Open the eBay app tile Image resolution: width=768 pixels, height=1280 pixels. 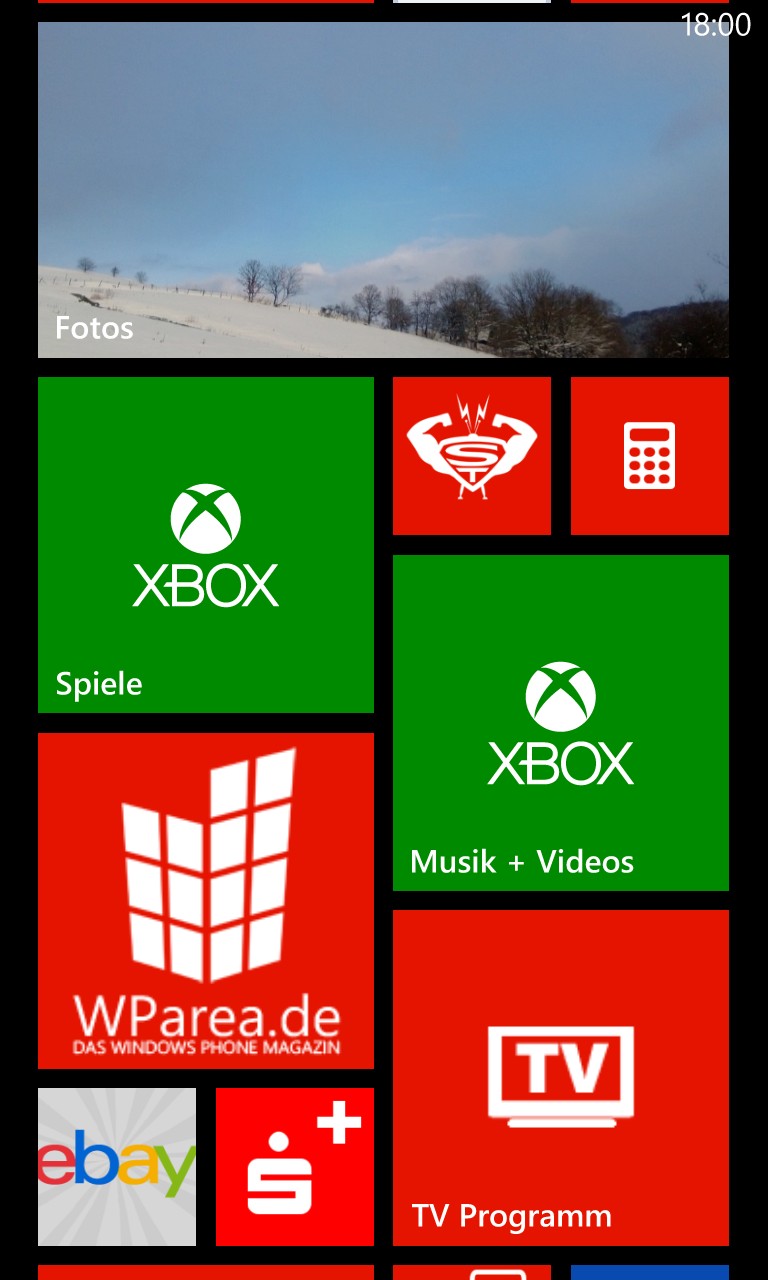coord(117,1167)
